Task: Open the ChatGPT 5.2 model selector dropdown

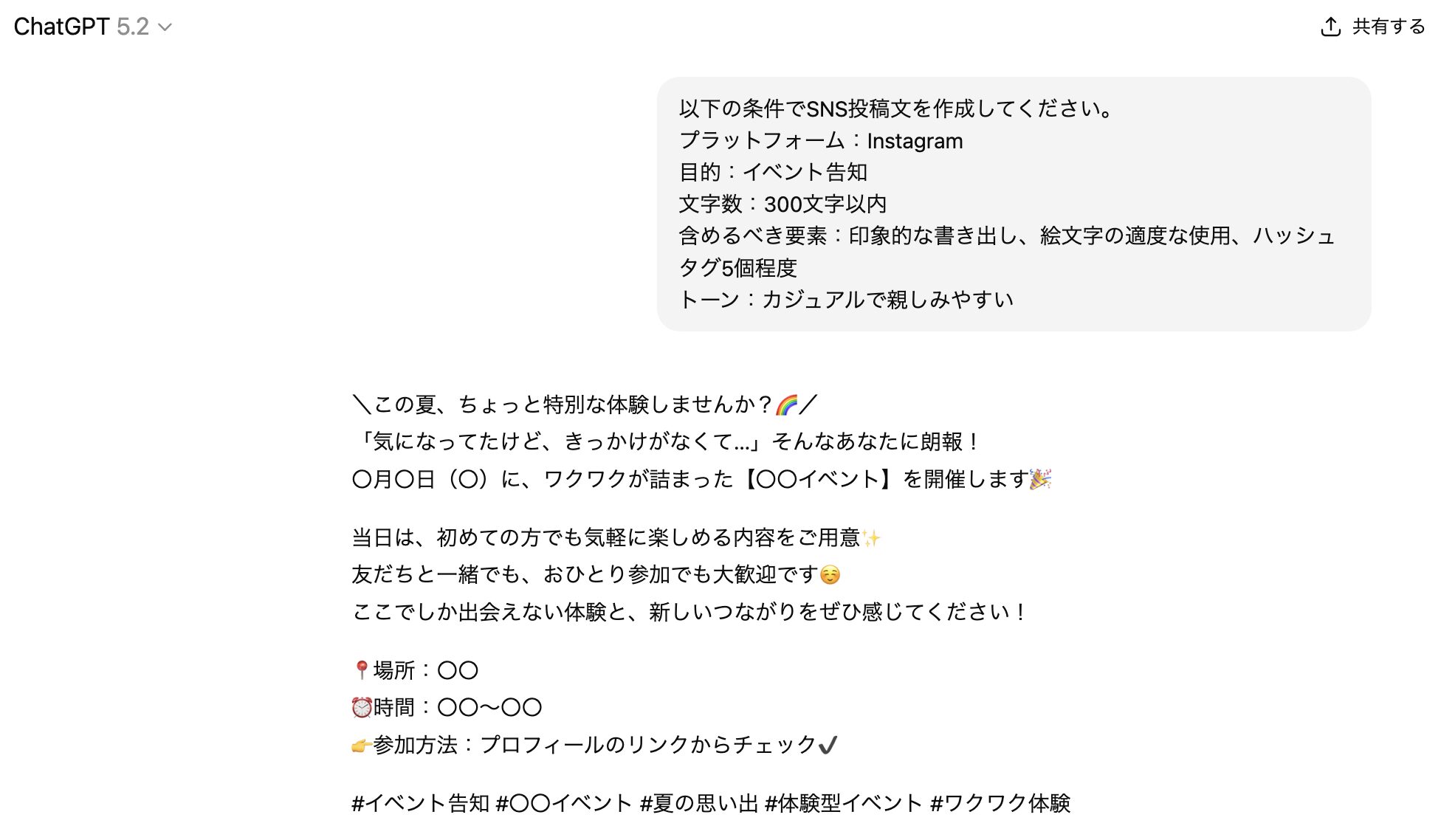Action: pyautogui.click(x=93, y=27)
